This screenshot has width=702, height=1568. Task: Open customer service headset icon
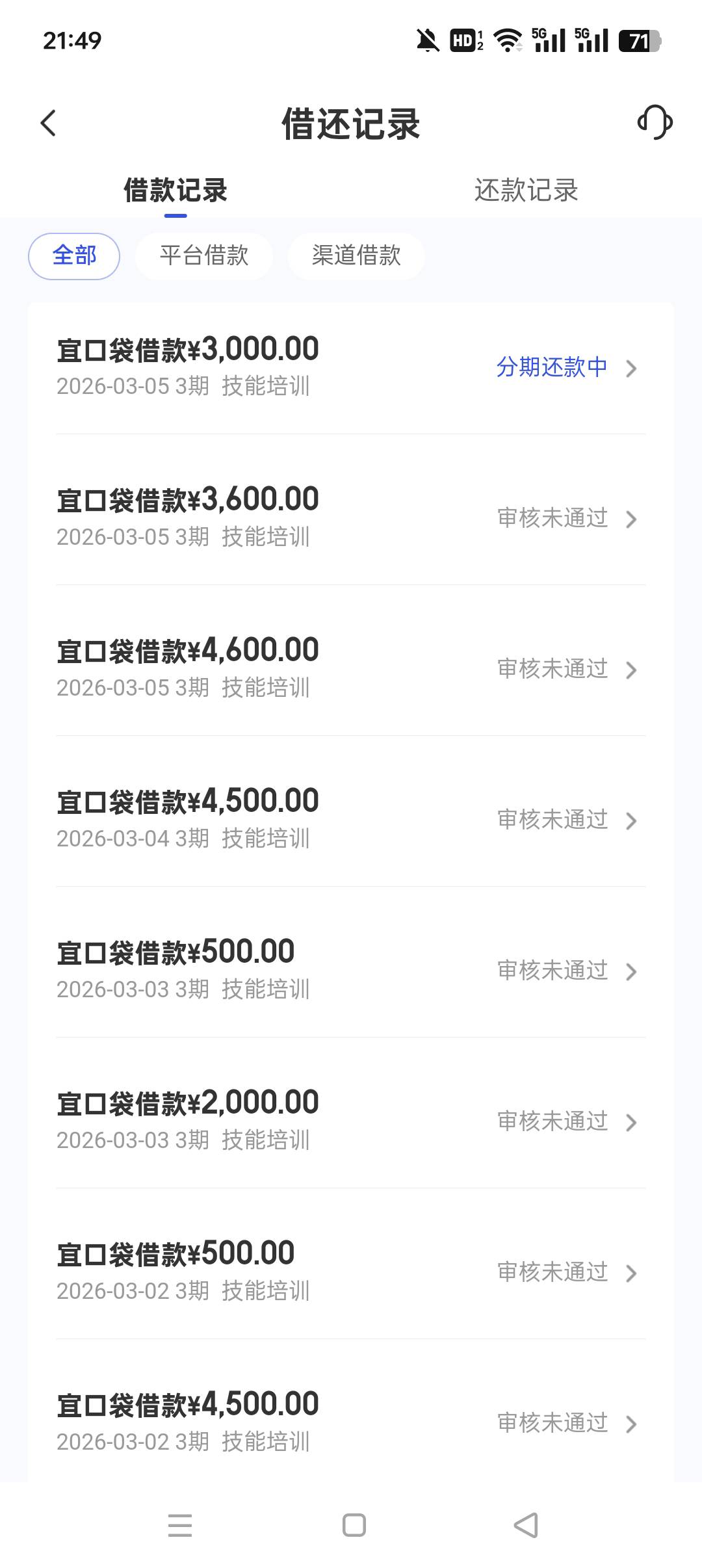(655, 122)
